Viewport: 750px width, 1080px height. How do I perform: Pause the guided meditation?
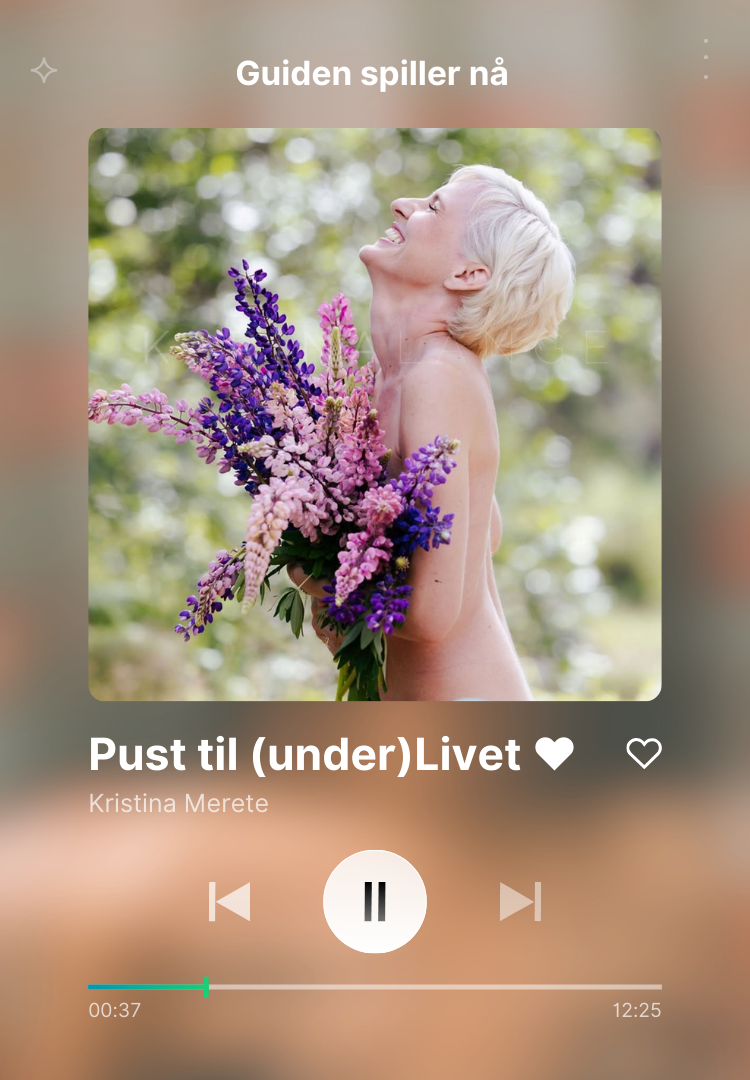375,901
